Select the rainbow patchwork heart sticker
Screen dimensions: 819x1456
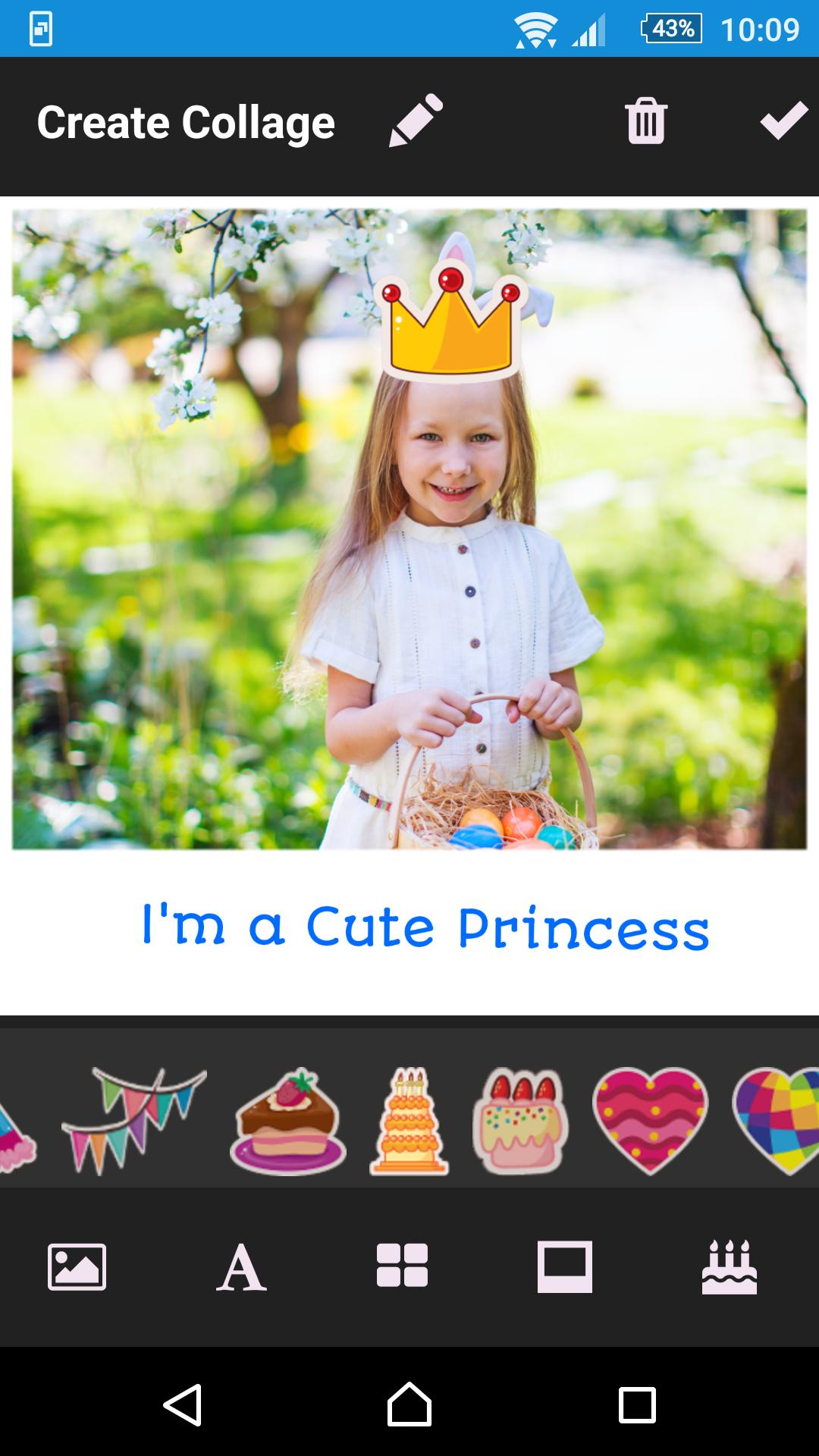coord(777,1121)
